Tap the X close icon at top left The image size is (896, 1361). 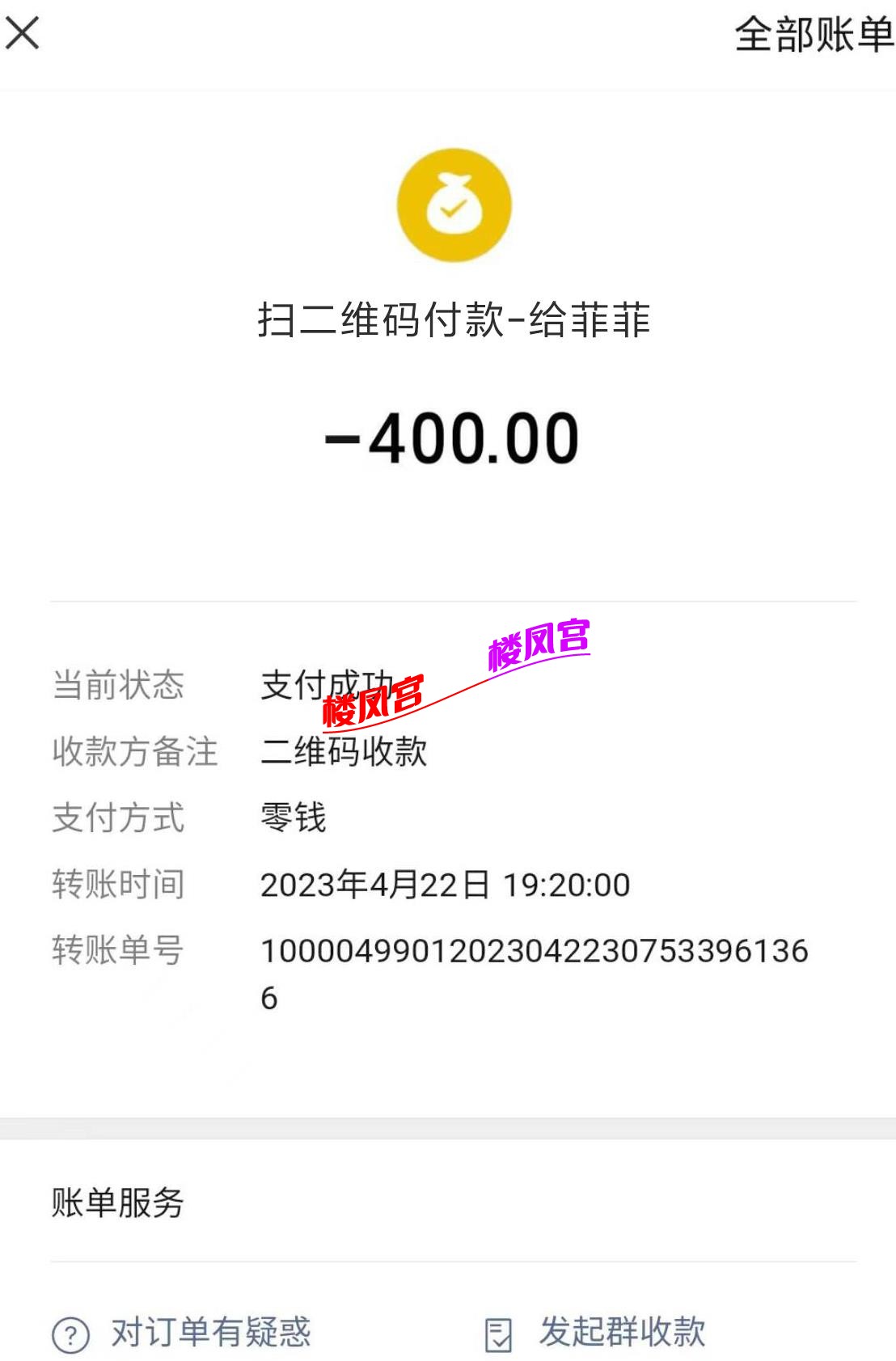(x=24, y=34)
